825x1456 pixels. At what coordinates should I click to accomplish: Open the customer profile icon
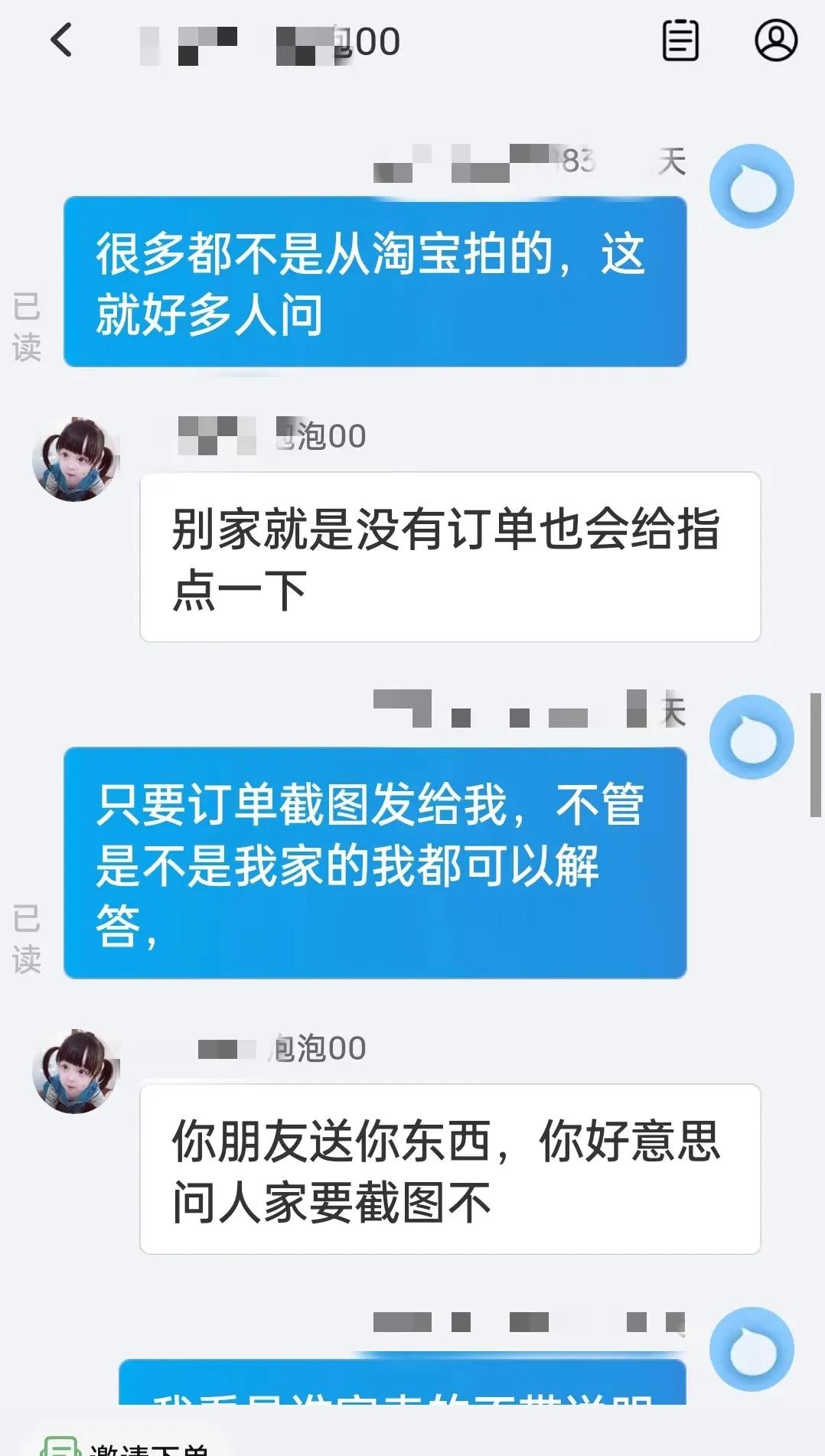[776, 41]
